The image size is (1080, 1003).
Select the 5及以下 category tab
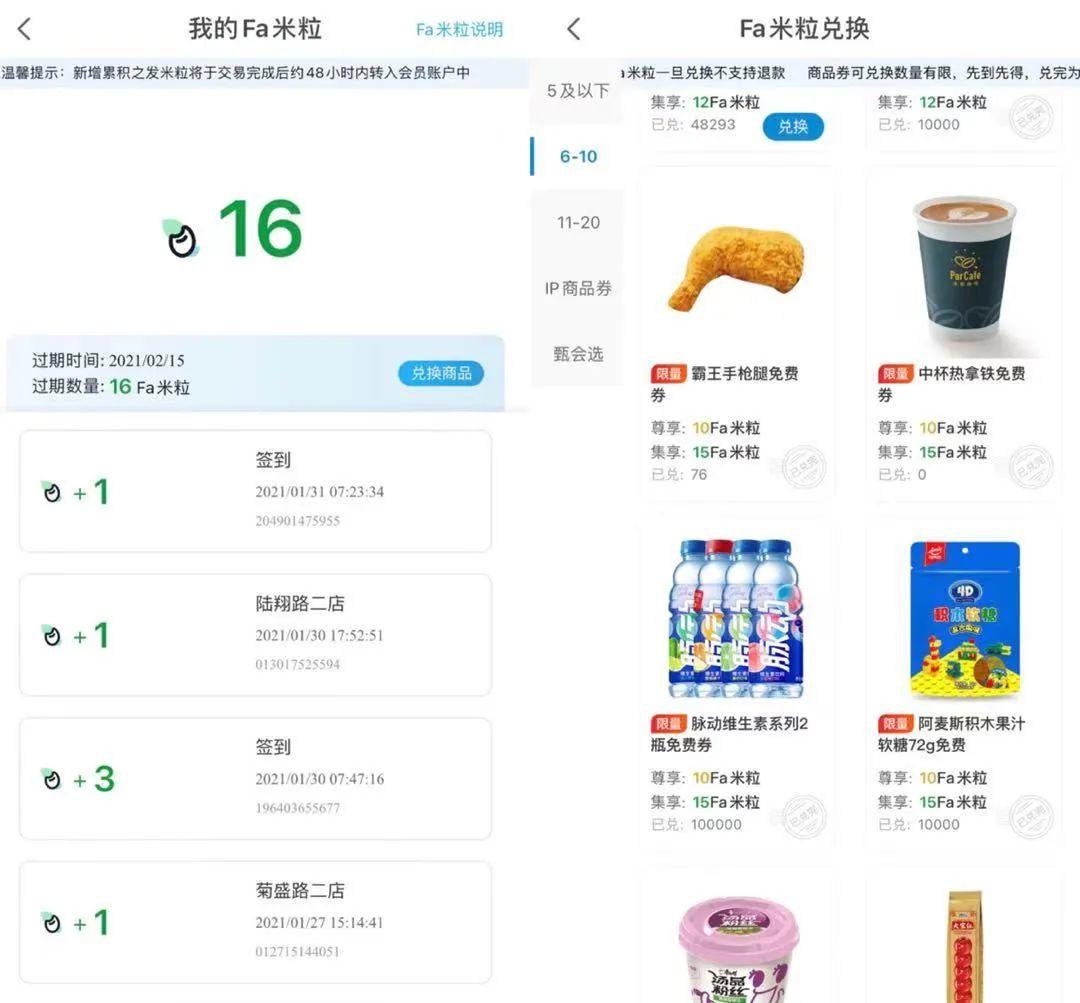pos(577,91)
